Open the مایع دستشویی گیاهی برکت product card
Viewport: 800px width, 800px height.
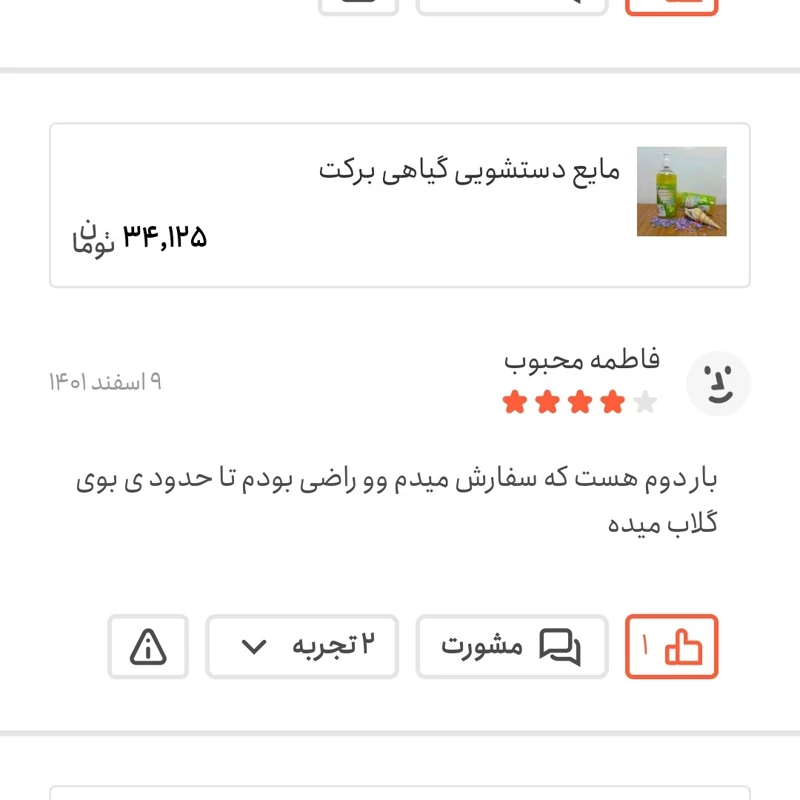pyautogui.click(x=400, y=205)
